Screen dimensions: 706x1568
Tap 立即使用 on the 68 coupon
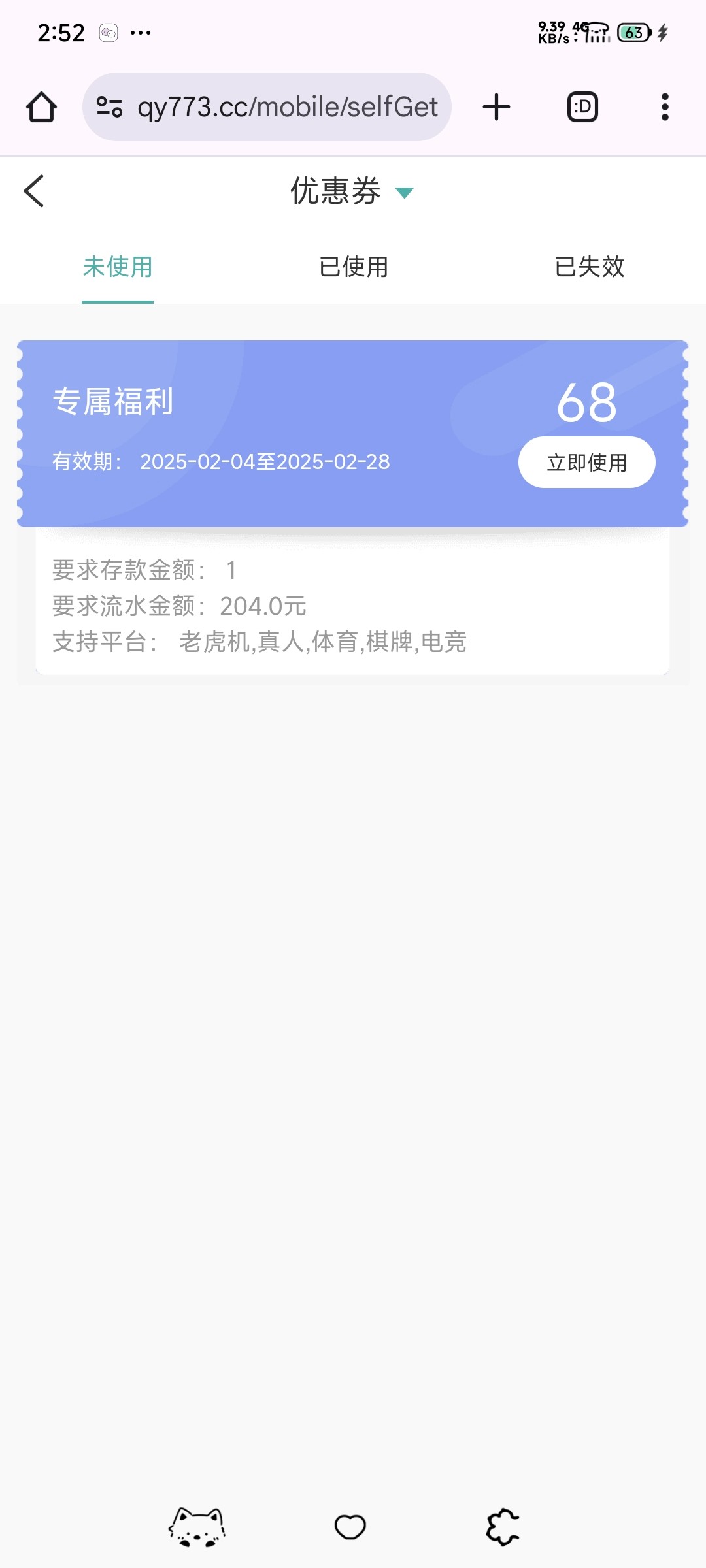click(586, 463)
